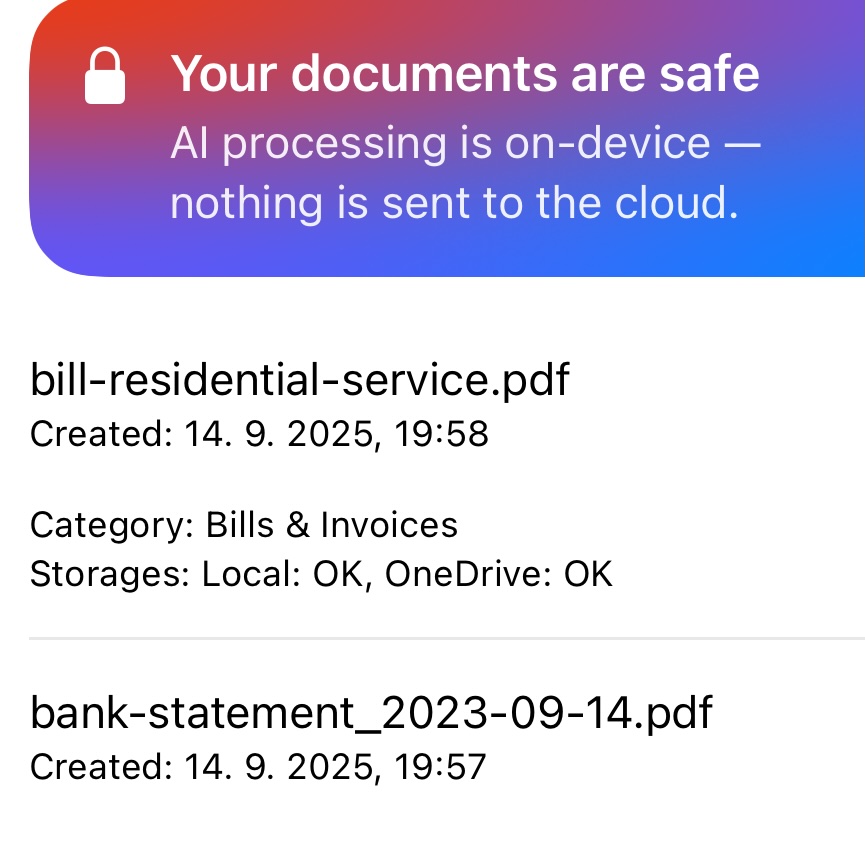Open bank-statement_2023-09-14.pdf document

pos(371,714)
